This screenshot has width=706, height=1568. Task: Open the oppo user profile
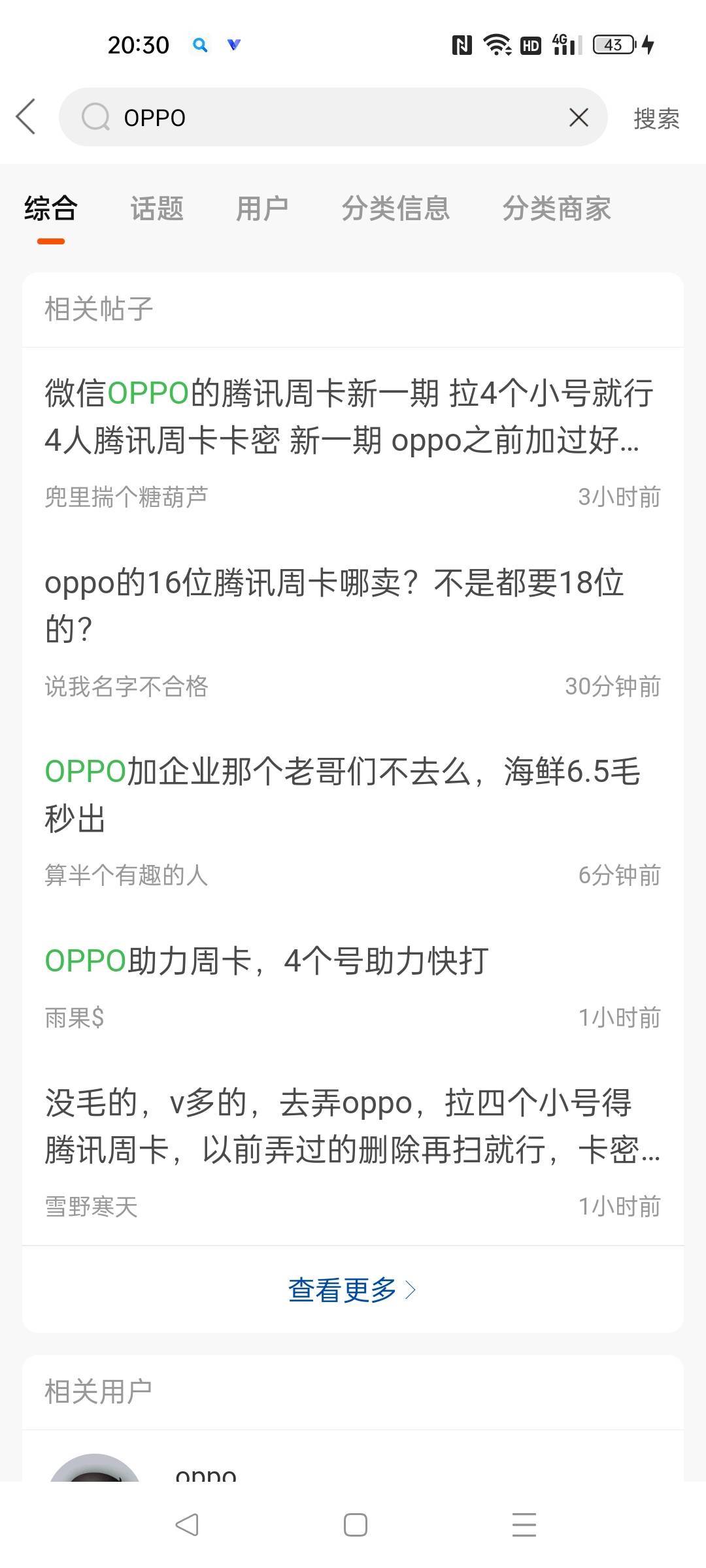pos(353,1463)
